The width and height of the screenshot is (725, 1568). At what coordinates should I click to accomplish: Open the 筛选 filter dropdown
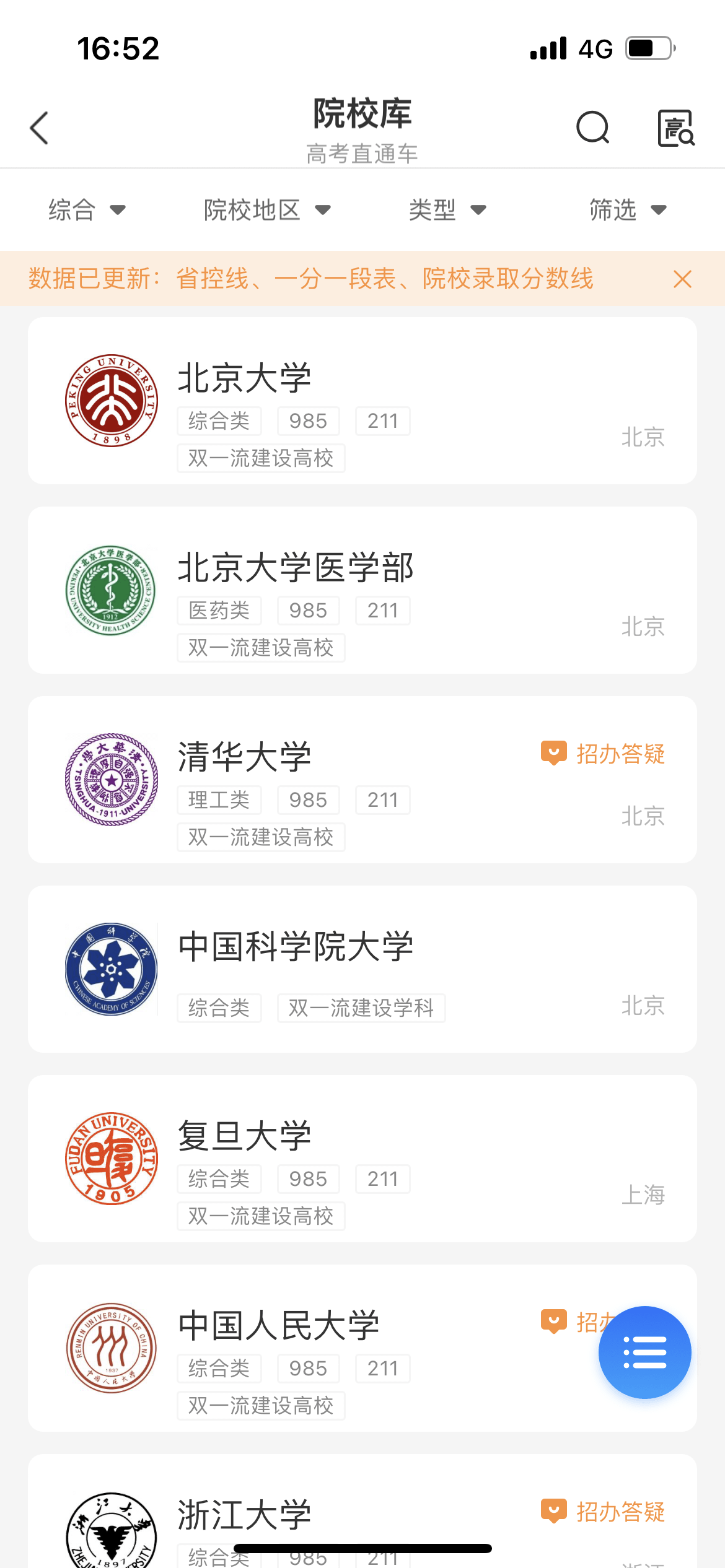(x=628, y=210)
